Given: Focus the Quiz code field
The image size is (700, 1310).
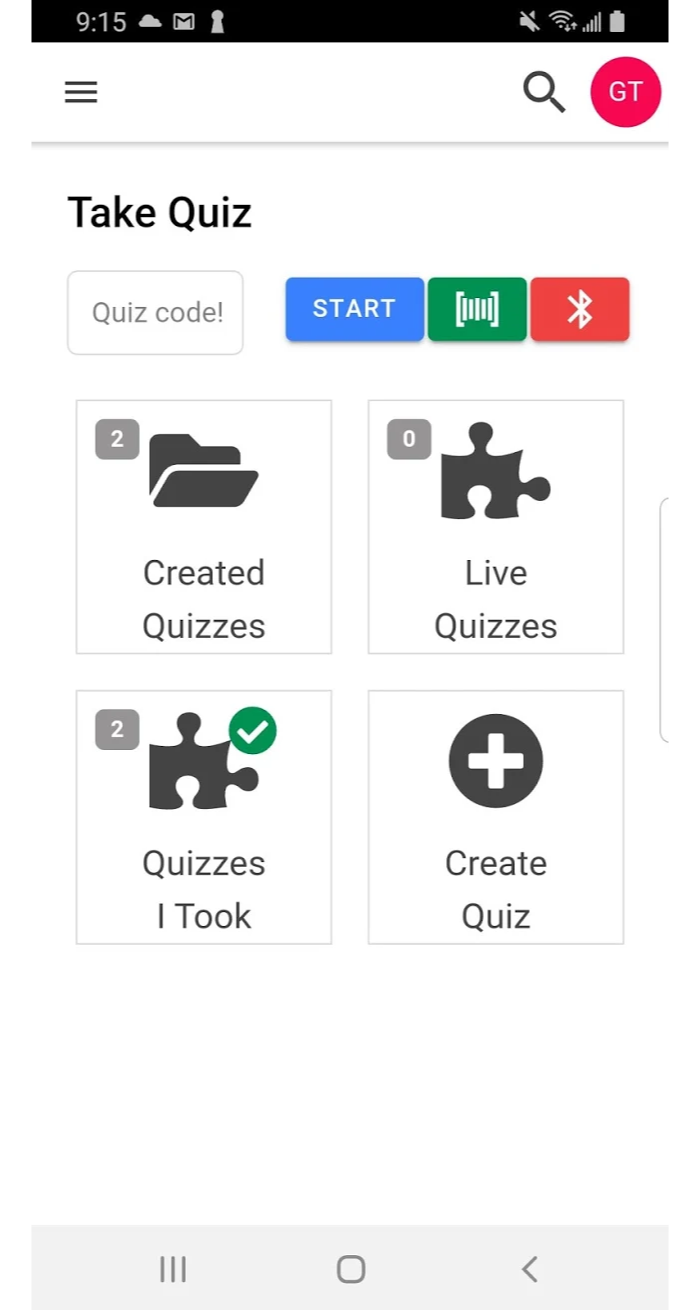Looking at the screenshot, I should click(155, 312).
